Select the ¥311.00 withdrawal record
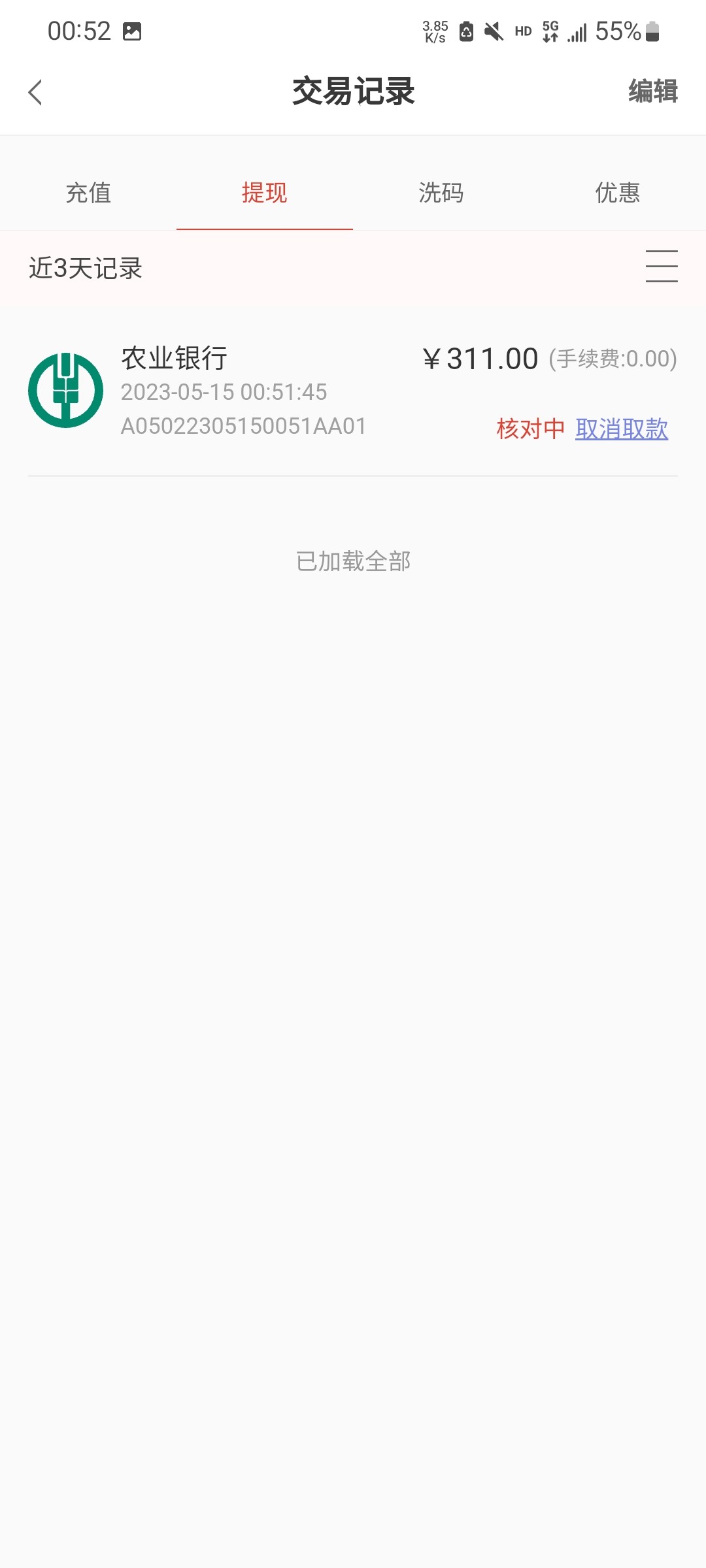706x1568 pixels. coord(479,359)
